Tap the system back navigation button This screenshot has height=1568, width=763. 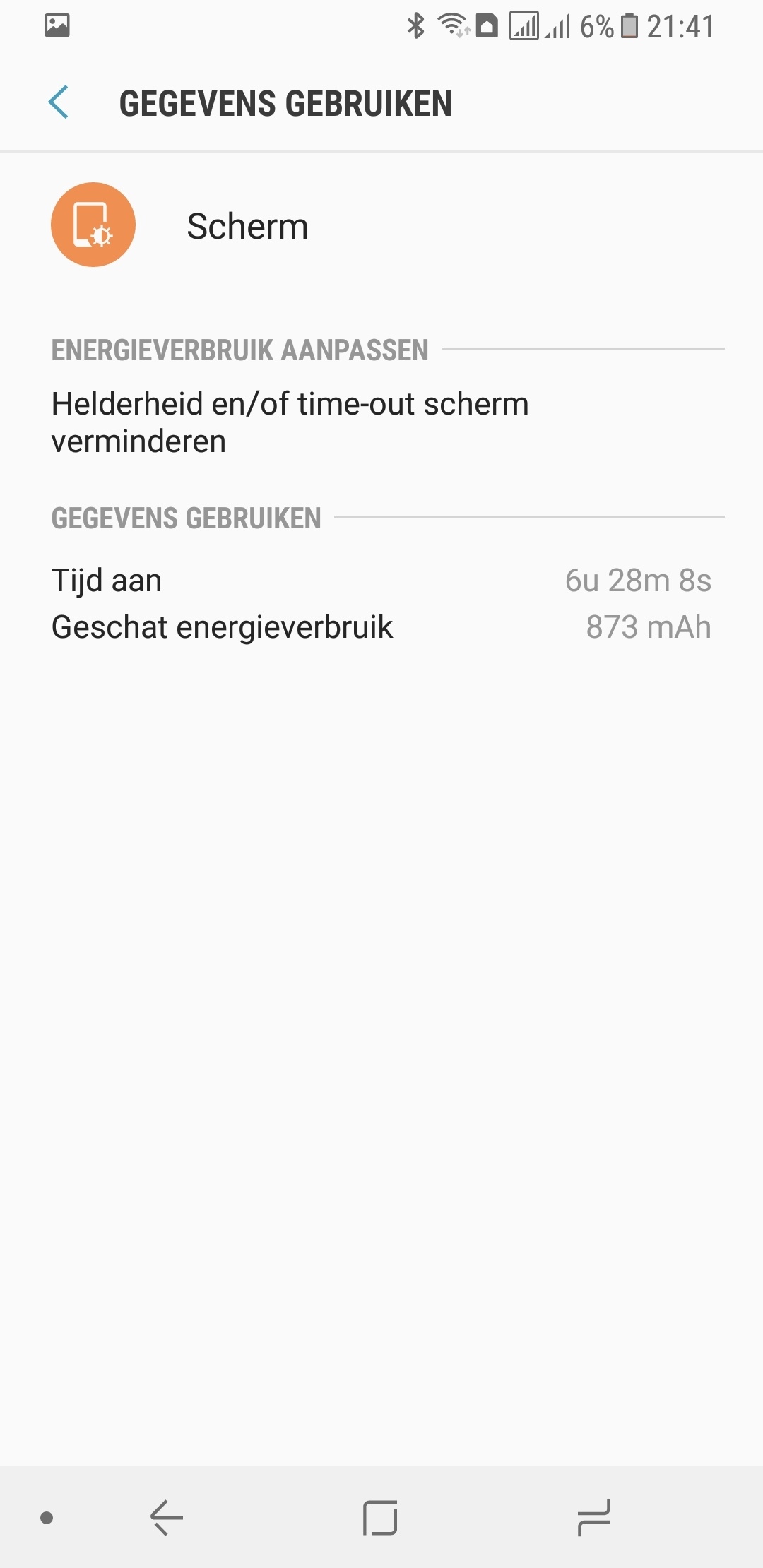tap(167, 1517)
